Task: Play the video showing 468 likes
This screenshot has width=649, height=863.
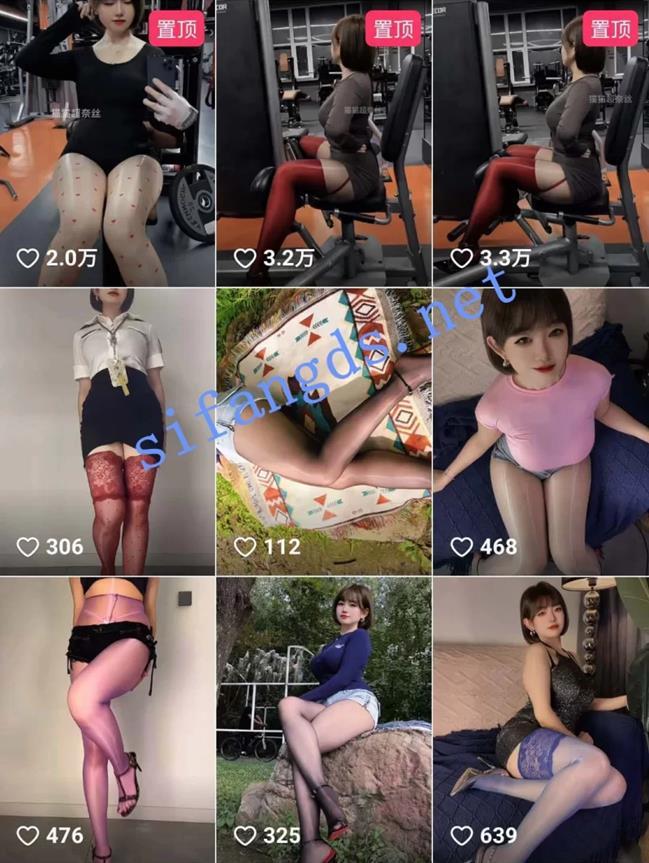Action: 541,431
